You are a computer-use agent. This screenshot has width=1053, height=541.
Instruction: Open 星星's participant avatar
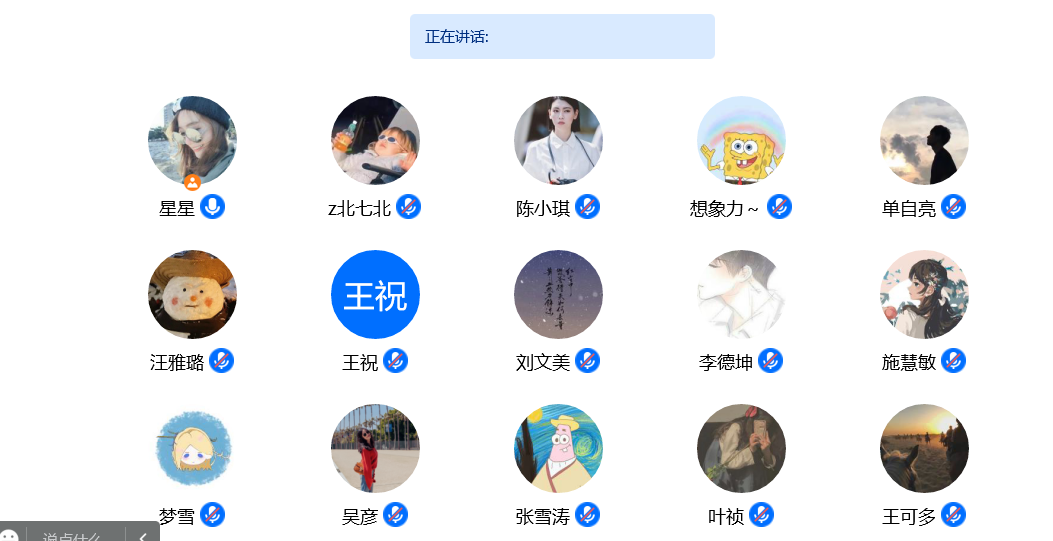tap(192, 140)
